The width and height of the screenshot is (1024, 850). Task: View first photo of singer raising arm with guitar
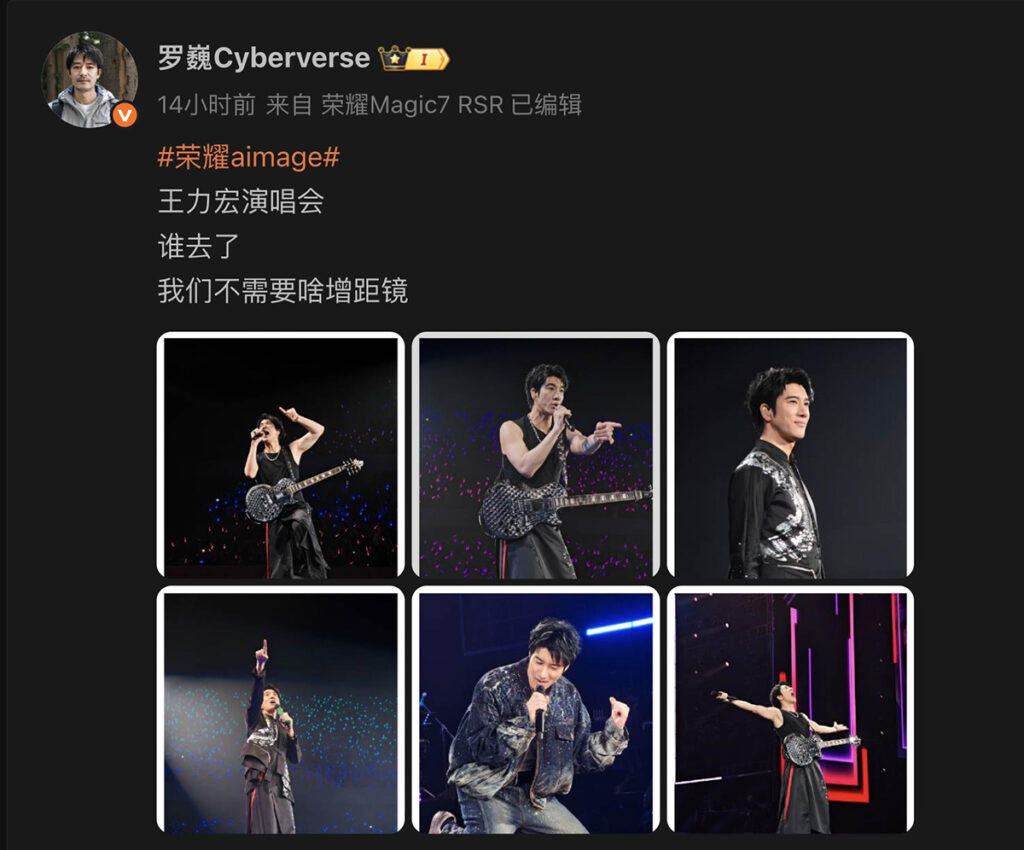pyautogui.click(x=281, y=455)
